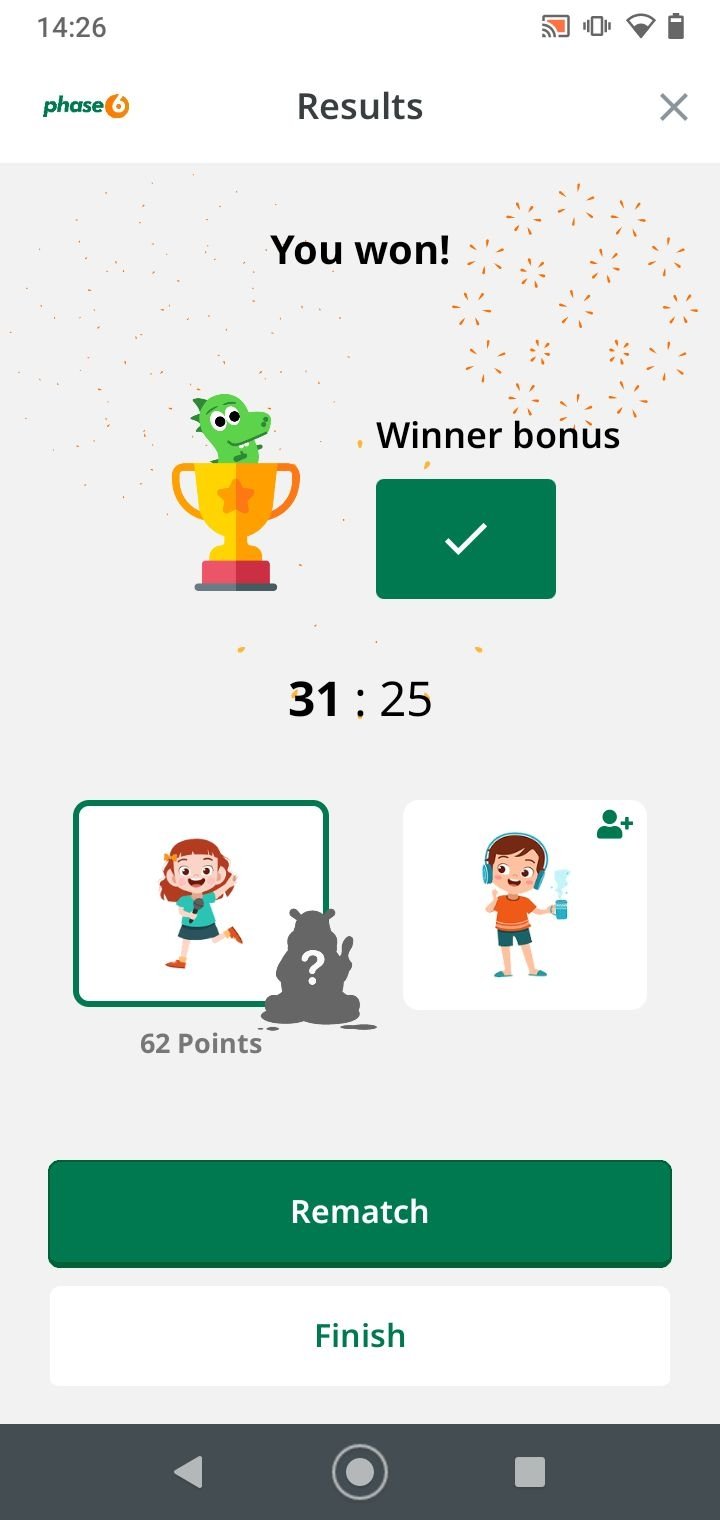The width and height of the screenshot is (720, 1520).
Task: Tap the Finish button
Action: pos(360,1336)
